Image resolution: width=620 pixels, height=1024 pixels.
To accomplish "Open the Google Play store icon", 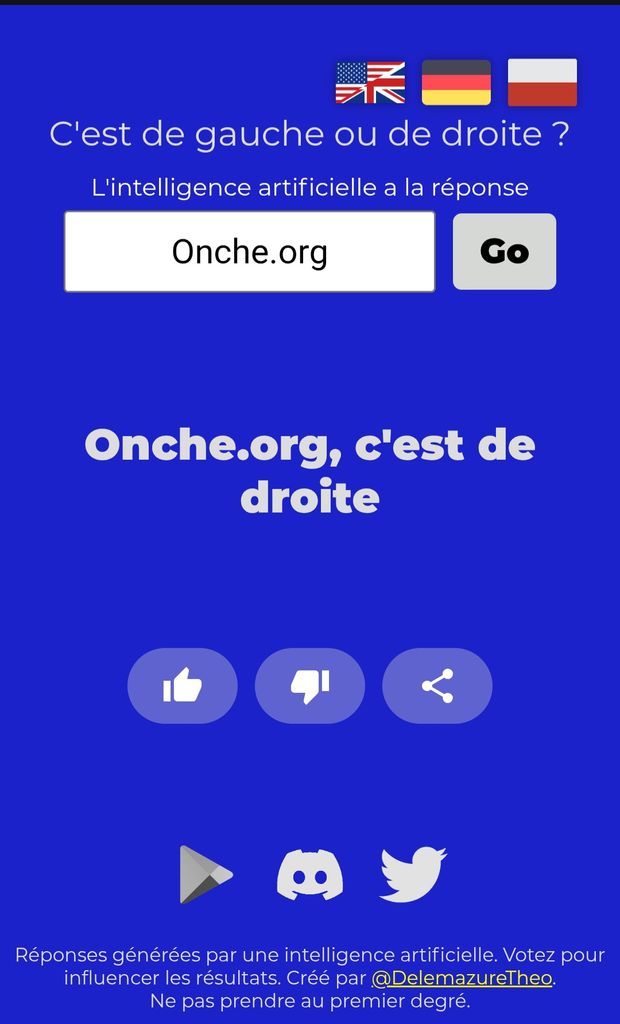I will (x=206, y=874).
